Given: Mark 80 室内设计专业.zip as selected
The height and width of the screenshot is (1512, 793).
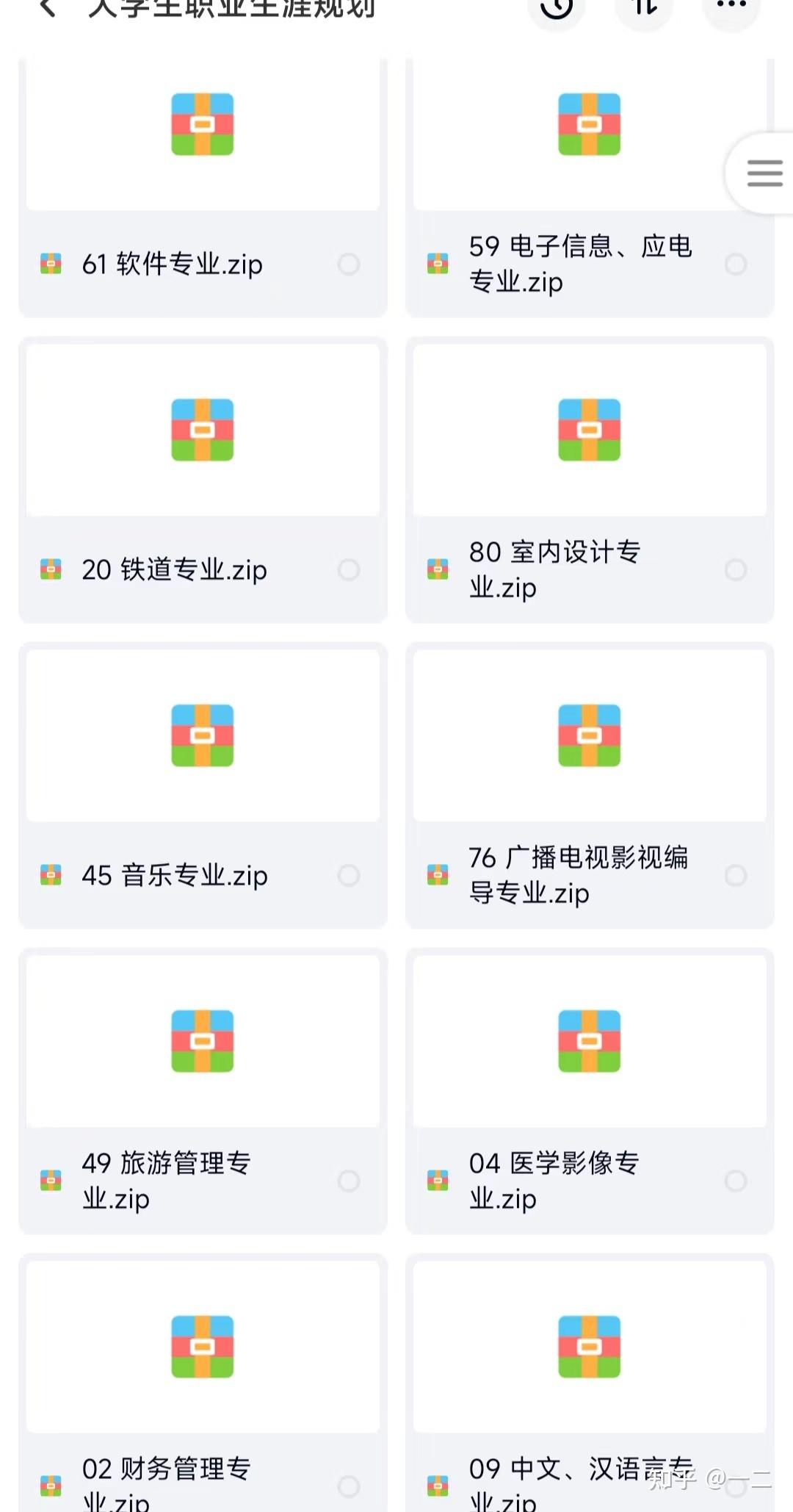Looking at the screenshot, I should click(x=736, y=569).
